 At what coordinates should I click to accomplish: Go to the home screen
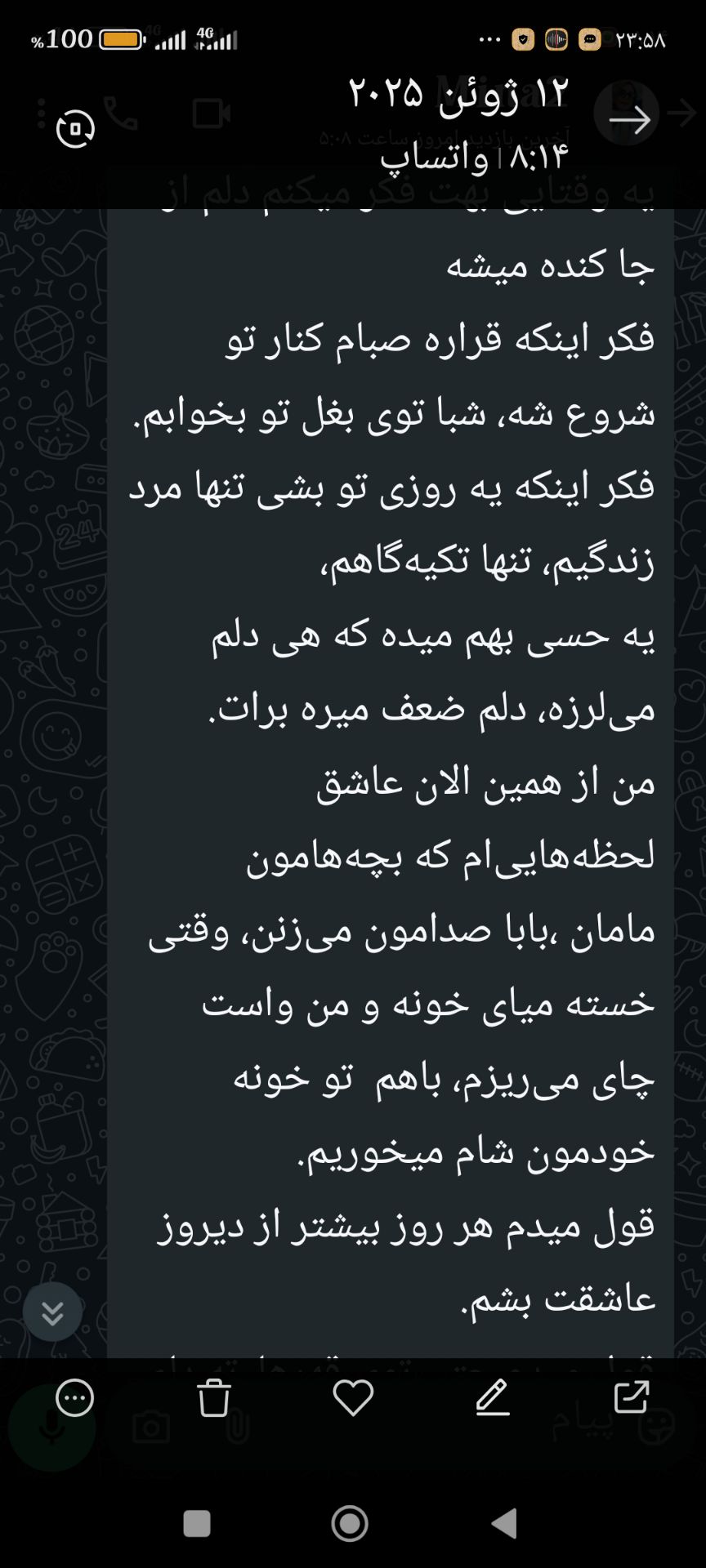[x=350, y=1523]
